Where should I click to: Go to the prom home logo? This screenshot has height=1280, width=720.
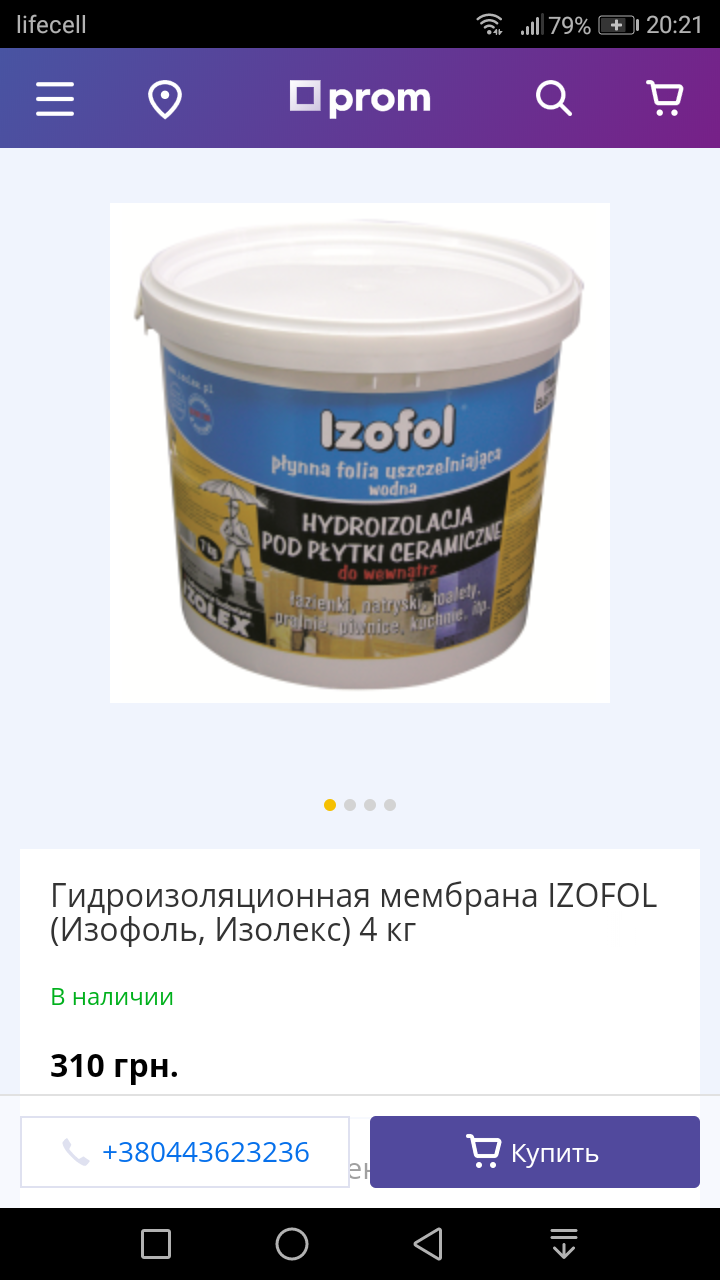click(360, 98)
